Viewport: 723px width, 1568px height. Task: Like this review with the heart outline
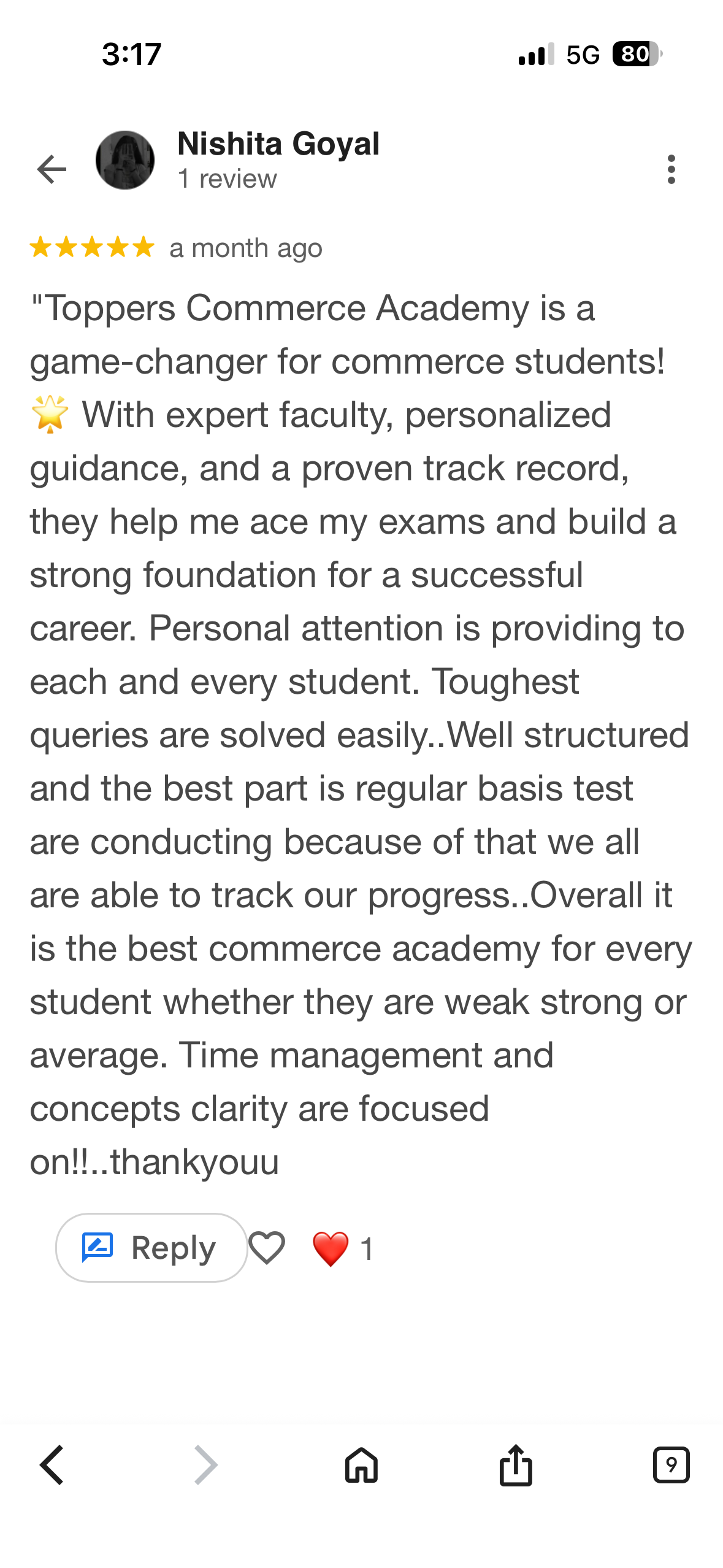(x=267, y=1248)
